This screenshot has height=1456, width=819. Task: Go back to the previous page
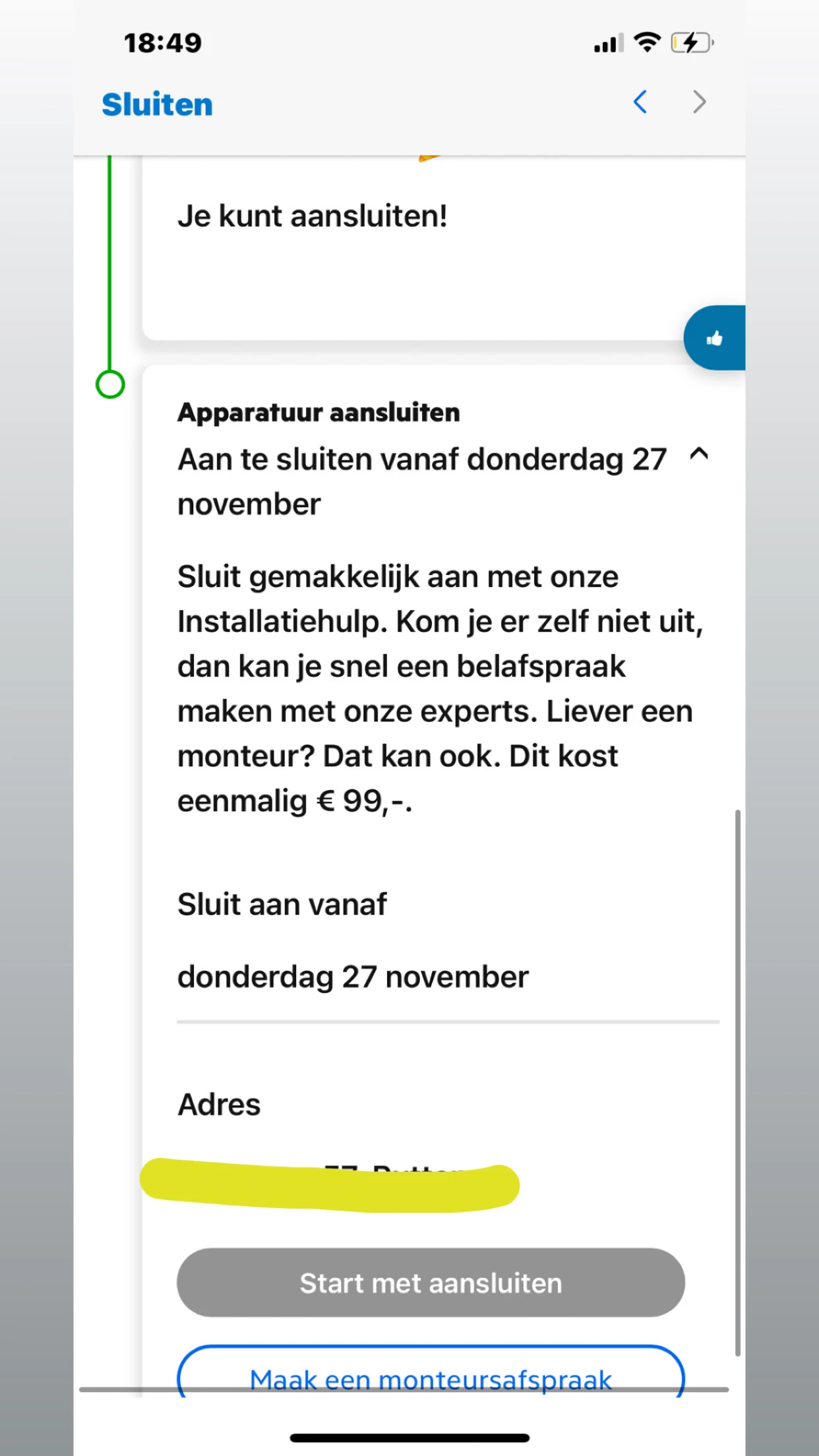click(640, 102)
